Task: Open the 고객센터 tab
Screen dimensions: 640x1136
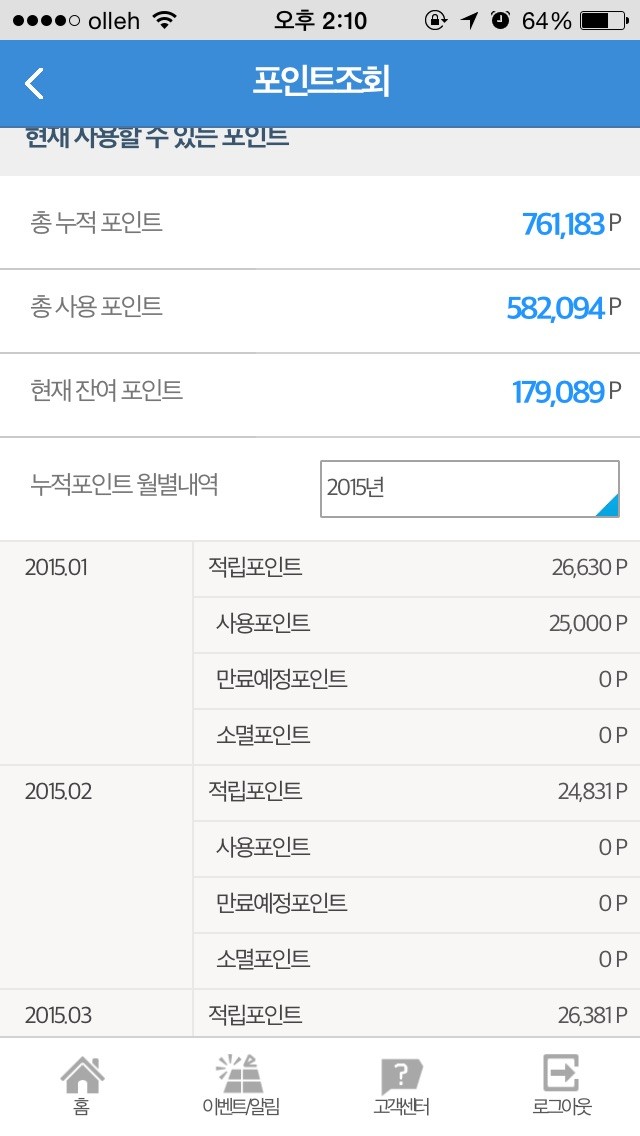Action: tap(400, 1085)
